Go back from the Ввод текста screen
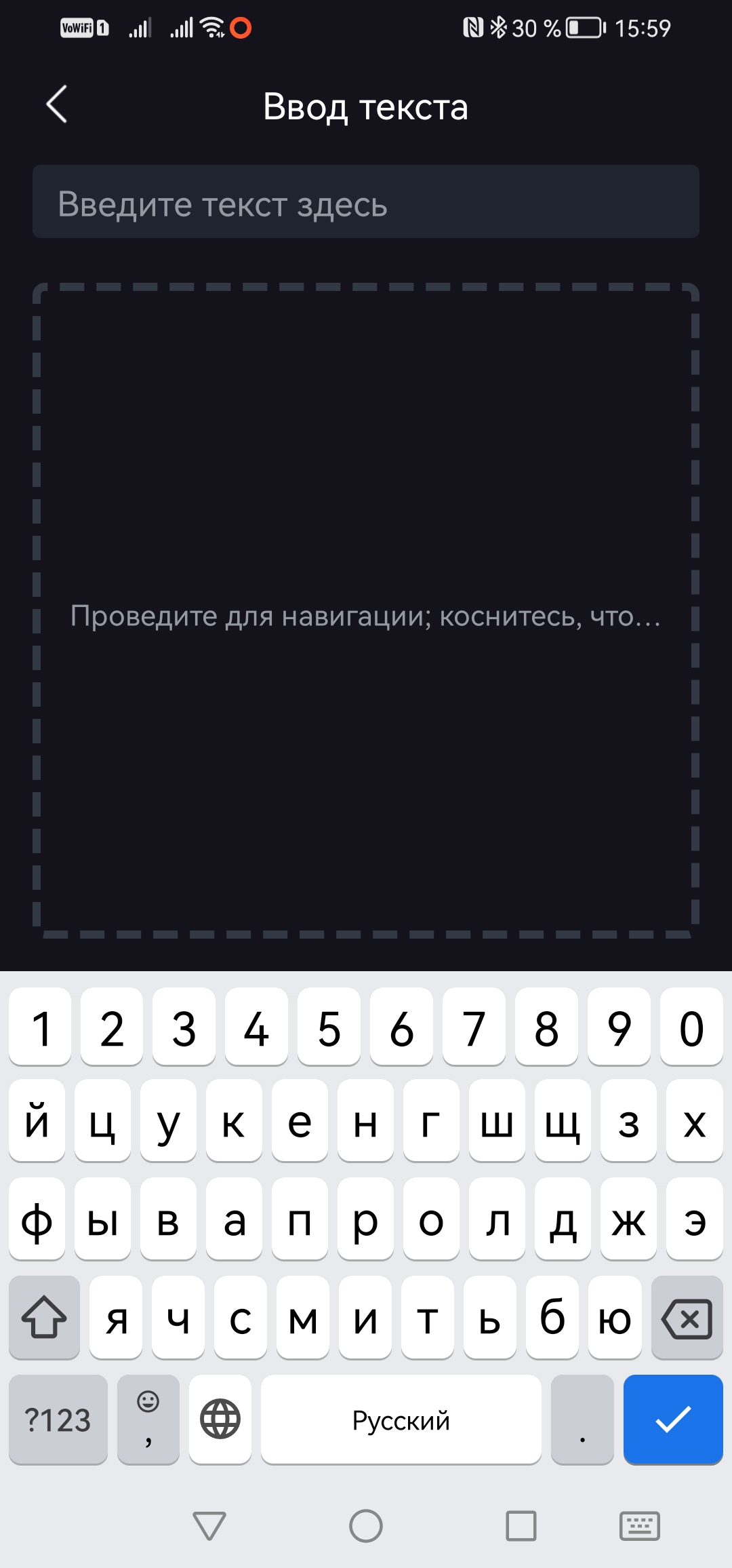Screen dimensions: 732x1568 point(57,104)
